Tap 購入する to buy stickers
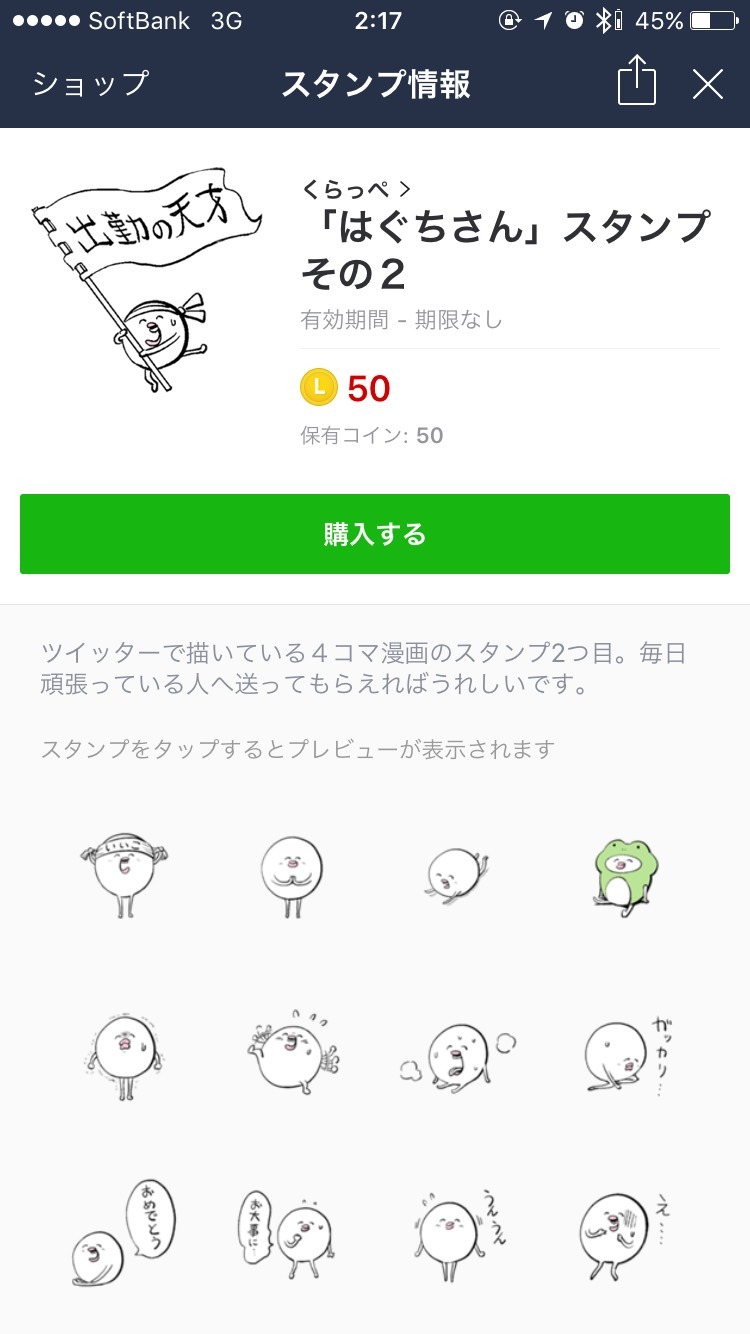Screen dimensions: 750x1334 coord(375,534)
